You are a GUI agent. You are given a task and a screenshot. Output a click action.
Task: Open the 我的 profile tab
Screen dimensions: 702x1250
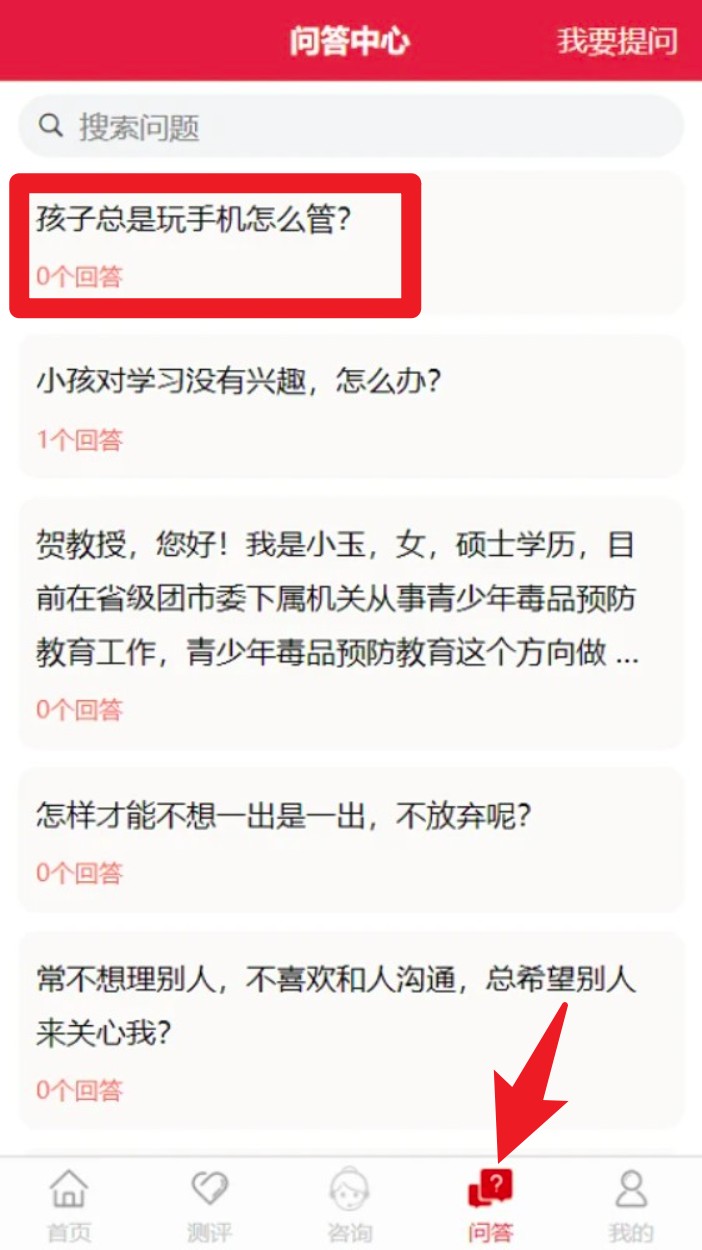pos(631,1203)
